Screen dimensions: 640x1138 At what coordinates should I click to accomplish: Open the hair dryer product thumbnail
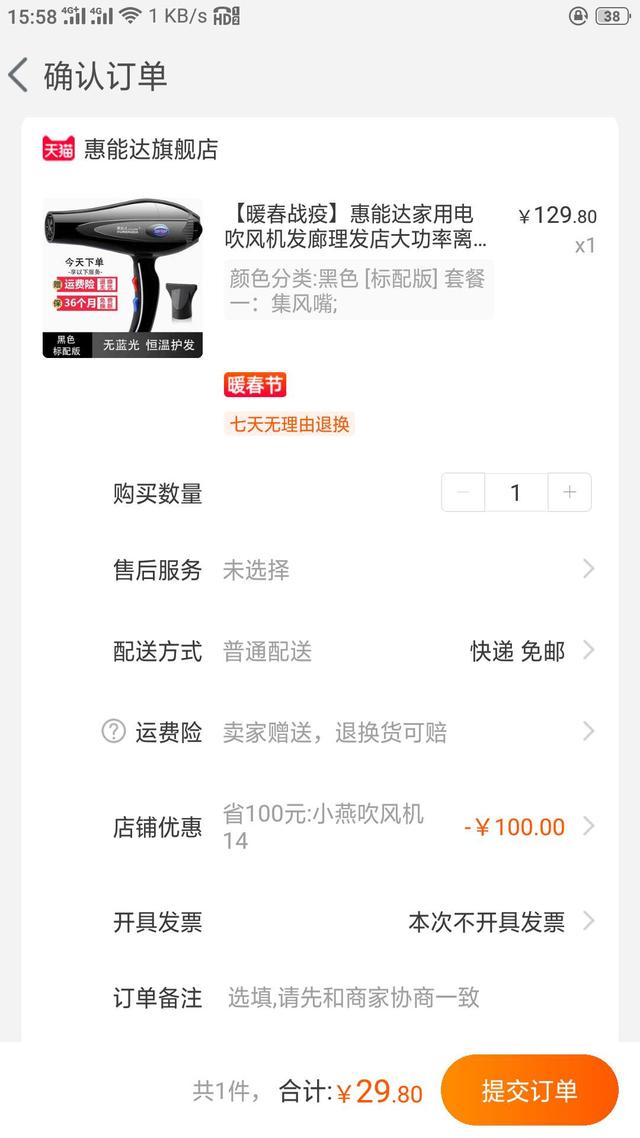(x=122, y=278)
